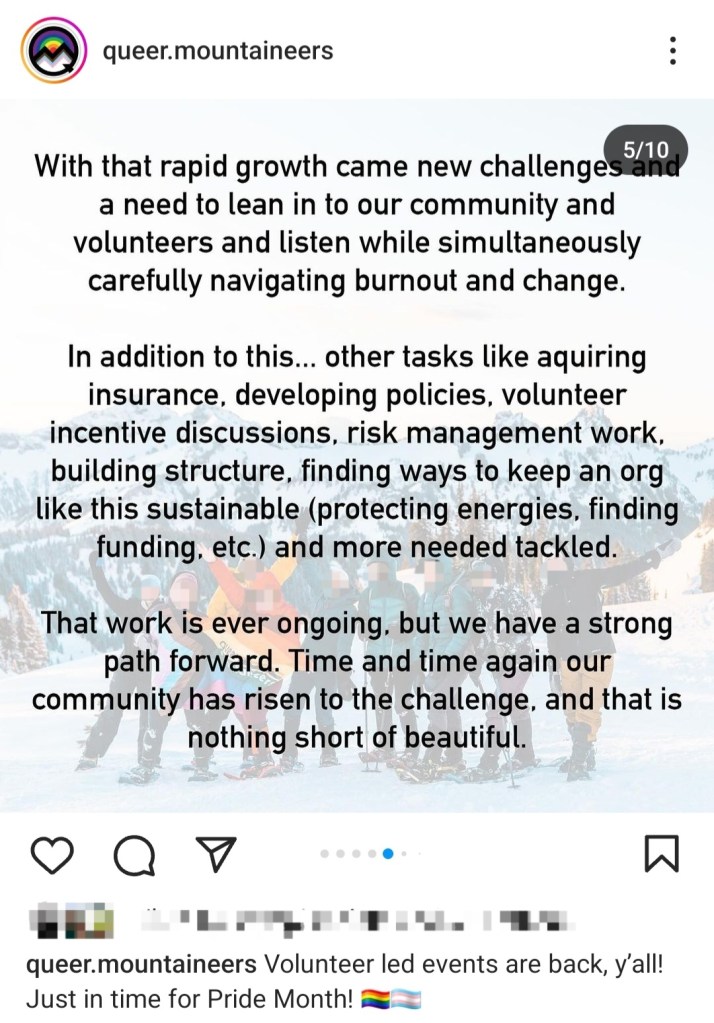Open comments on this post
The width and height of the screenshot is (714, 1023).
[x=134, y=854]
